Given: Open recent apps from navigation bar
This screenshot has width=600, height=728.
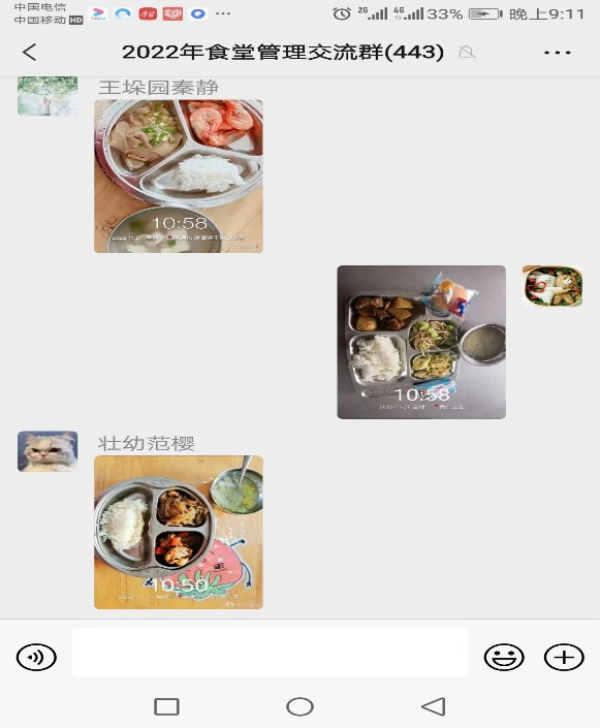Looking at the screenshot, I should click(167, 707).
